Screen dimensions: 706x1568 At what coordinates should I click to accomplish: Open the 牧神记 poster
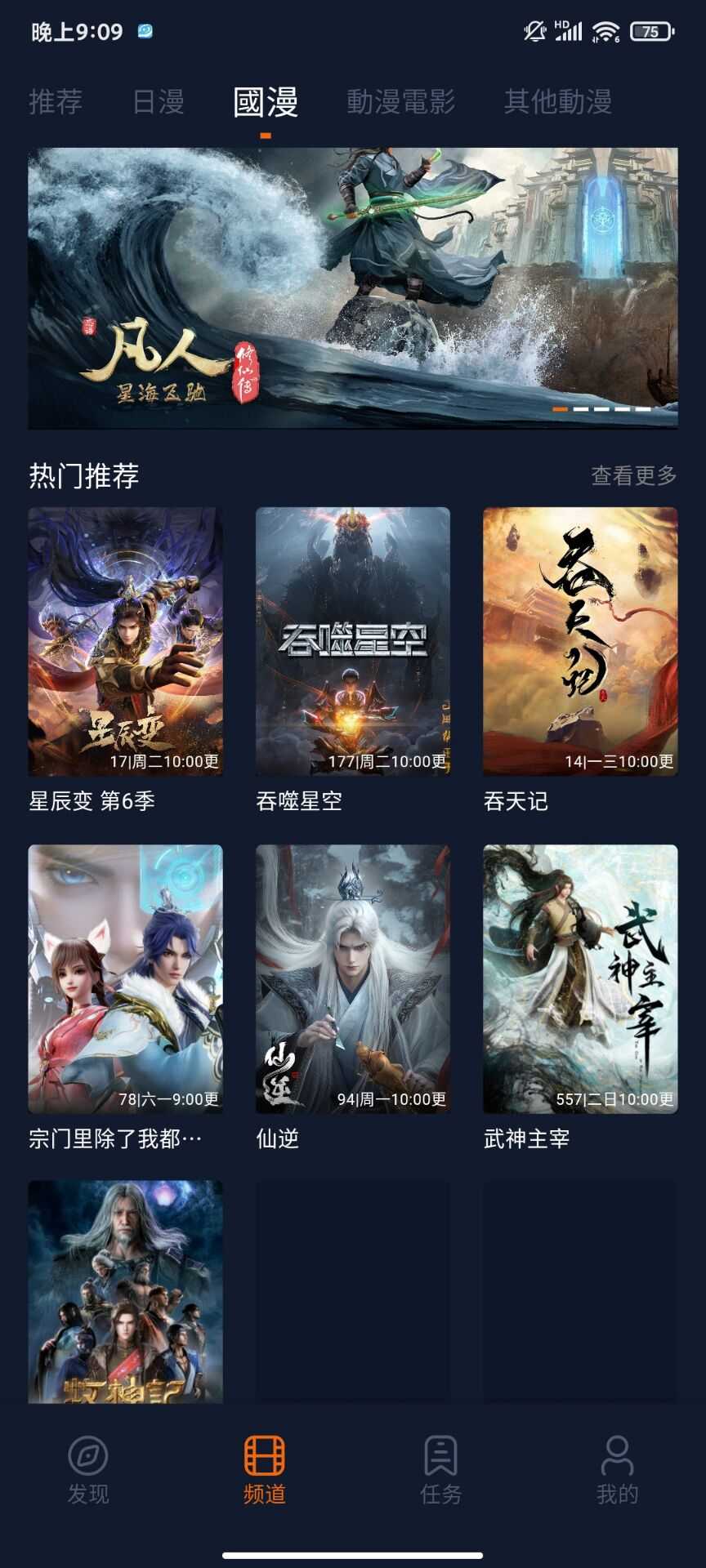coord(125,1292)
